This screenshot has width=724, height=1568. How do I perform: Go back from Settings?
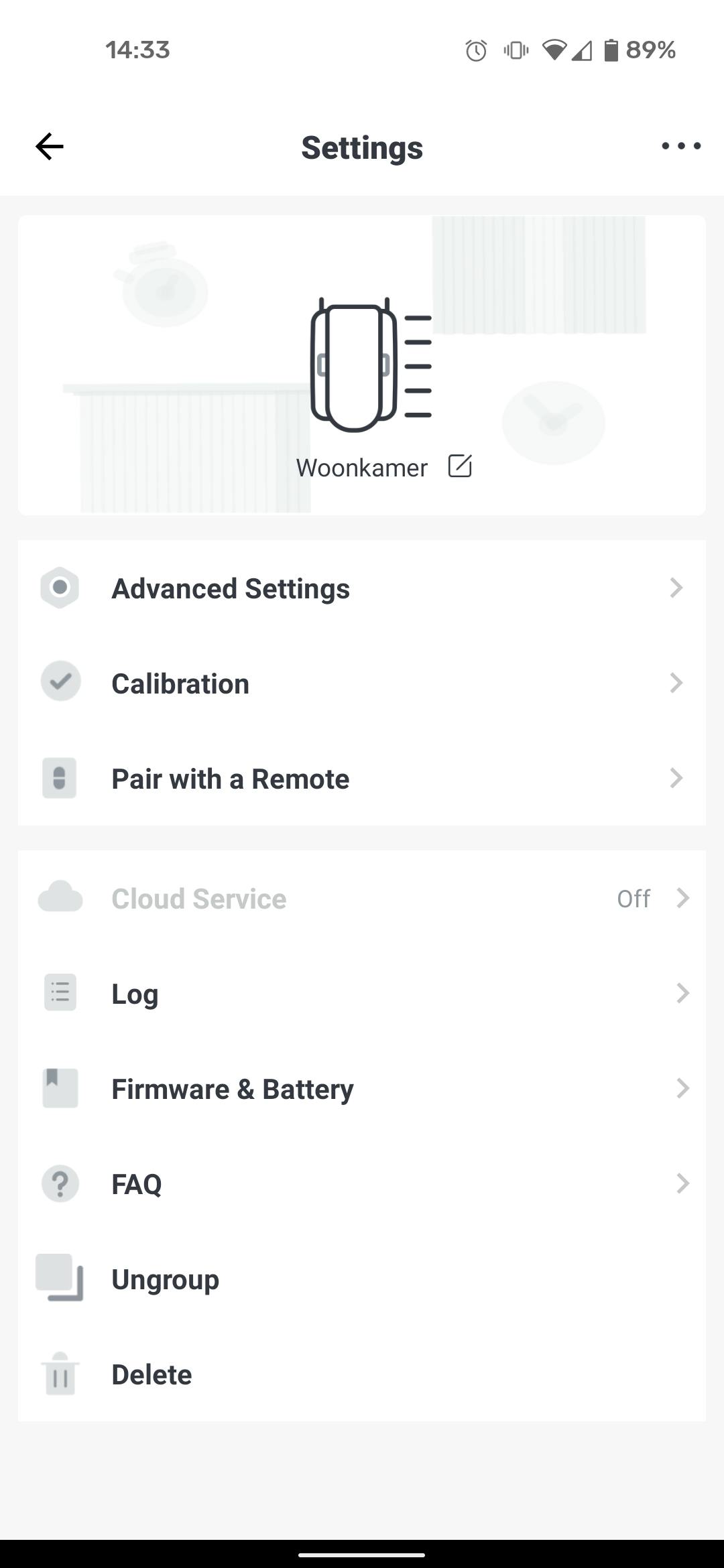(50, 147)
